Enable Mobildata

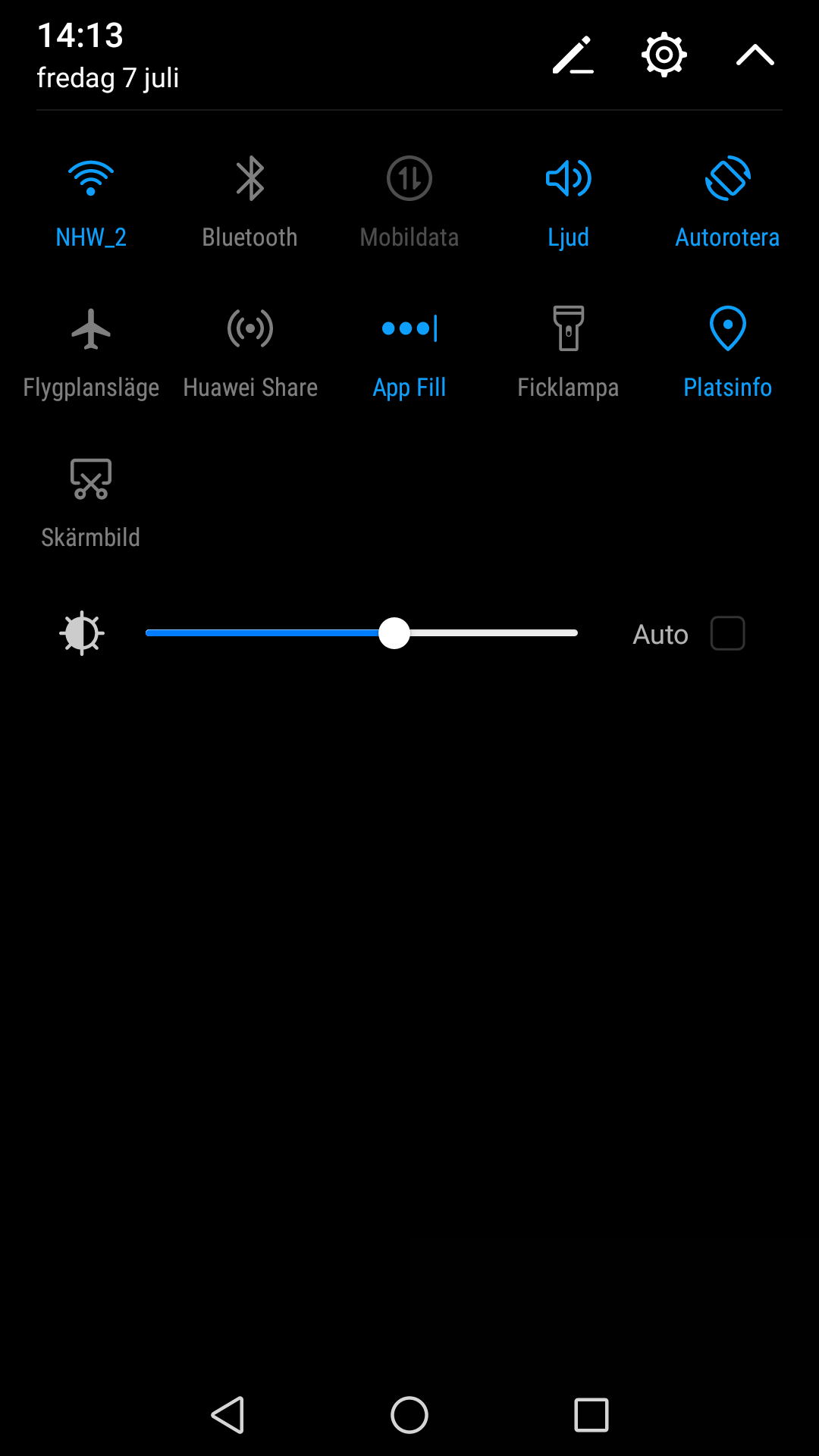point(409,180)
